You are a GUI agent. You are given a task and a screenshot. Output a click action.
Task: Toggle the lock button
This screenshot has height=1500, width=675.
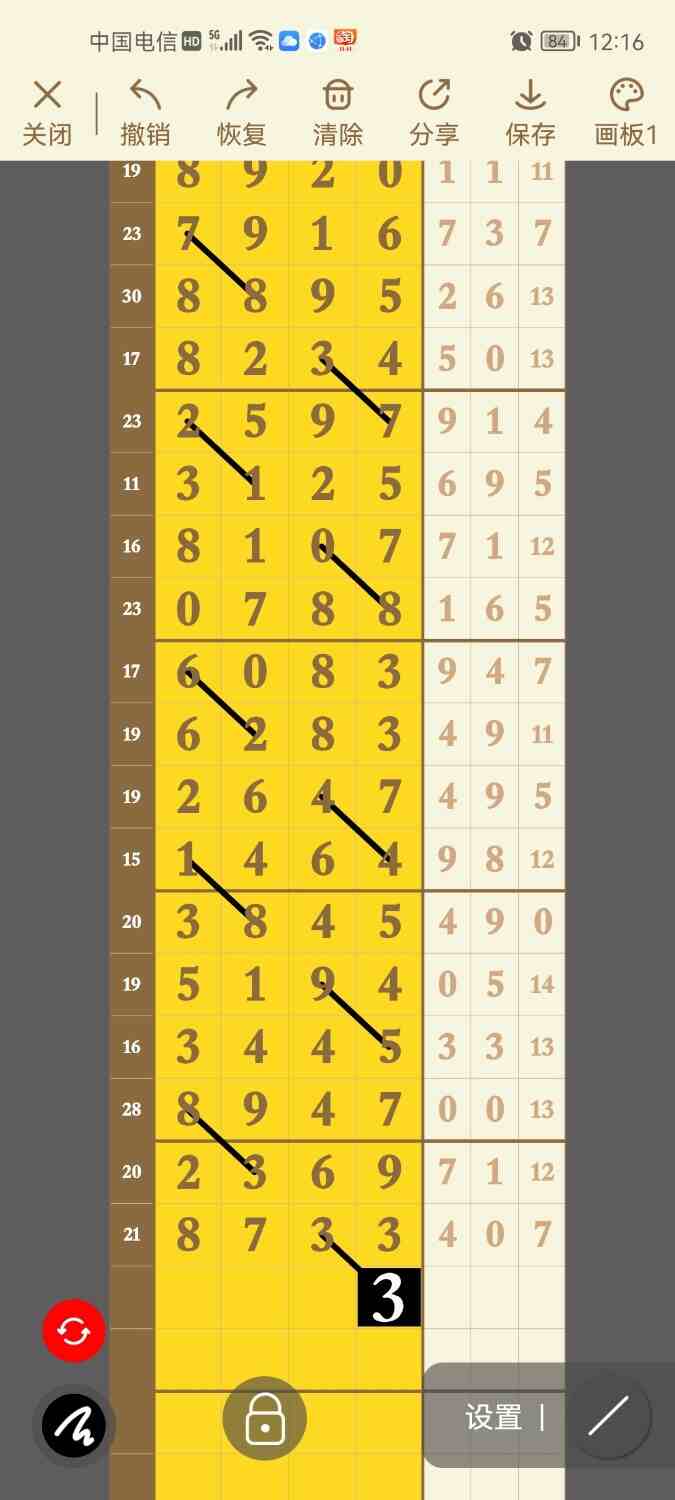pos(264,1418)
